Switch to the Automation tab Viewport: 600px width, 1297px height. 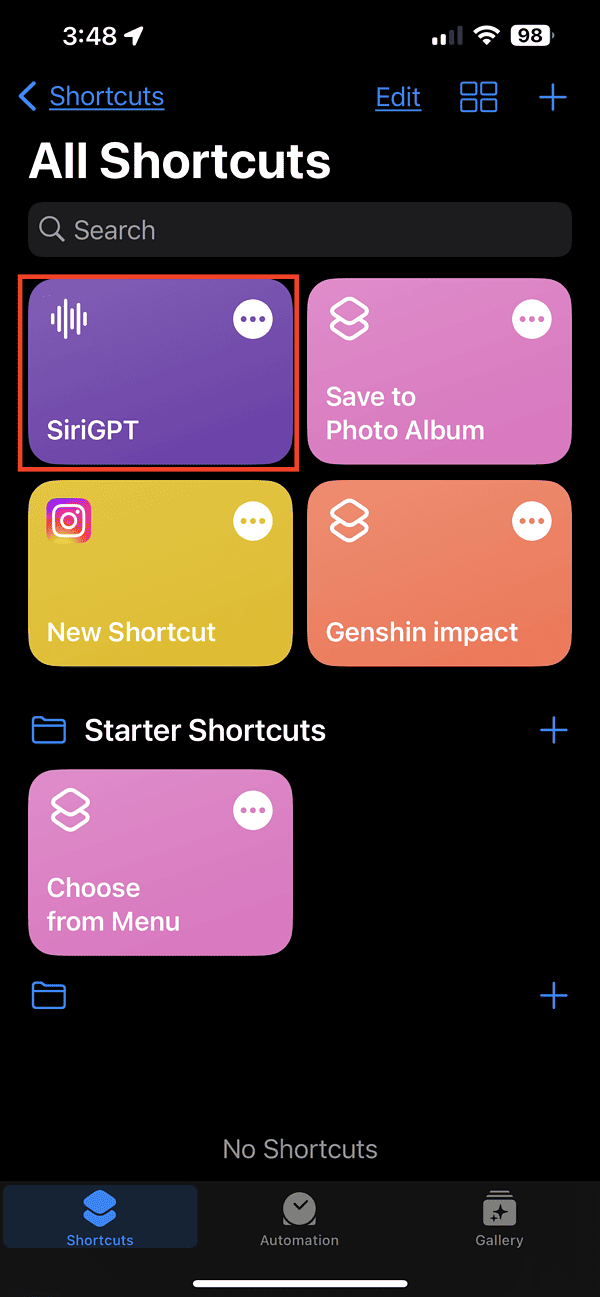(x=299, y=1219)
